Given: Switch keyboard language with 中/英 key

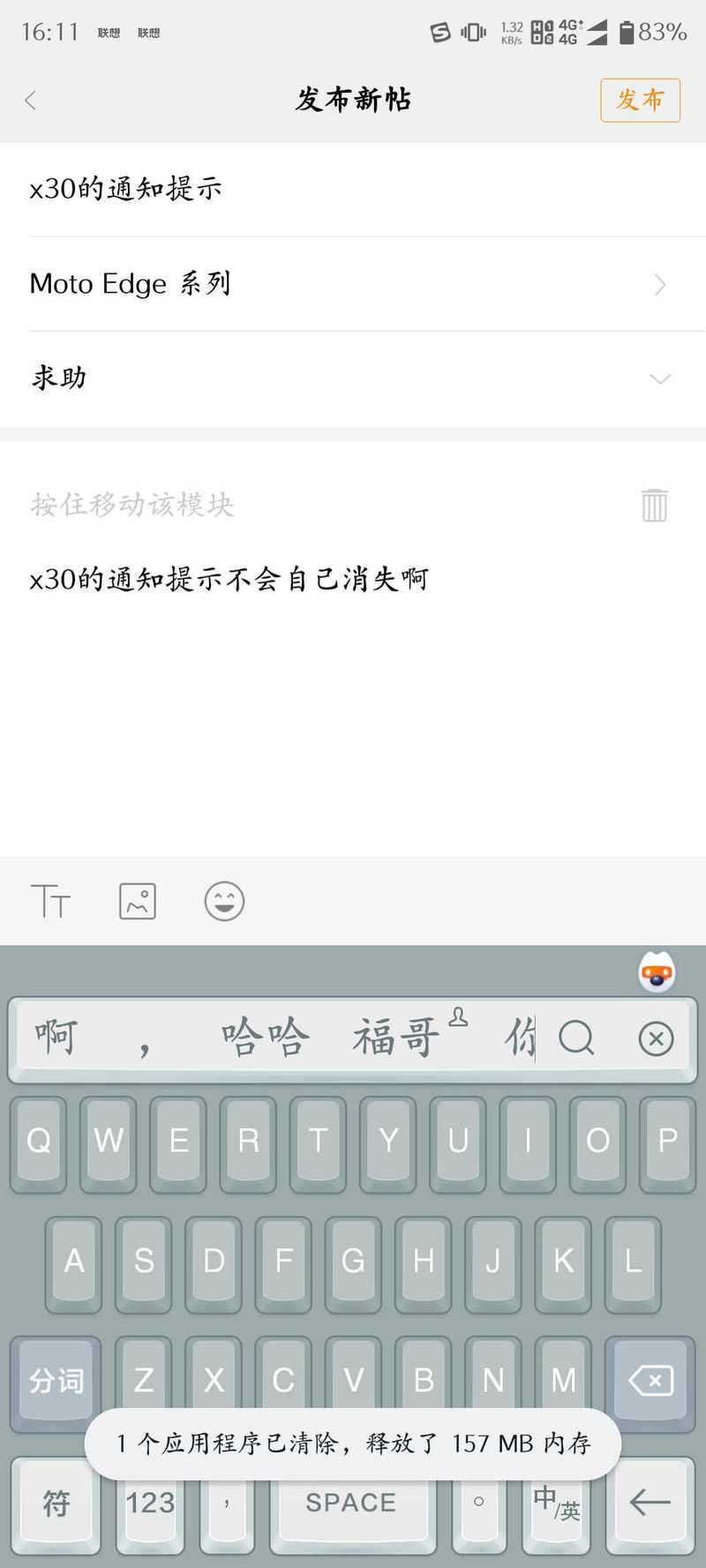Looking at the screenshot, I should click(556, 1502).
